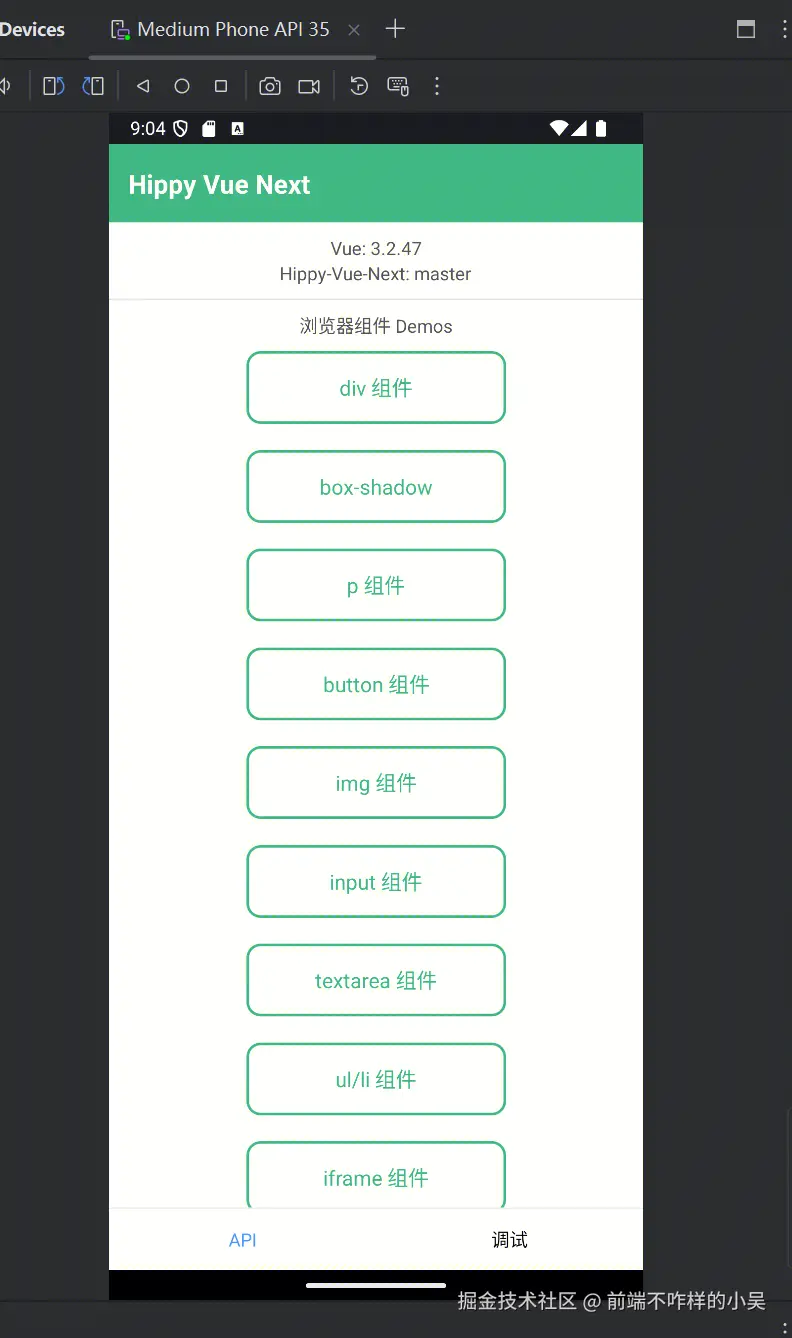
Task: Open the button 组件 demo
Action: [x=376, y=685]
